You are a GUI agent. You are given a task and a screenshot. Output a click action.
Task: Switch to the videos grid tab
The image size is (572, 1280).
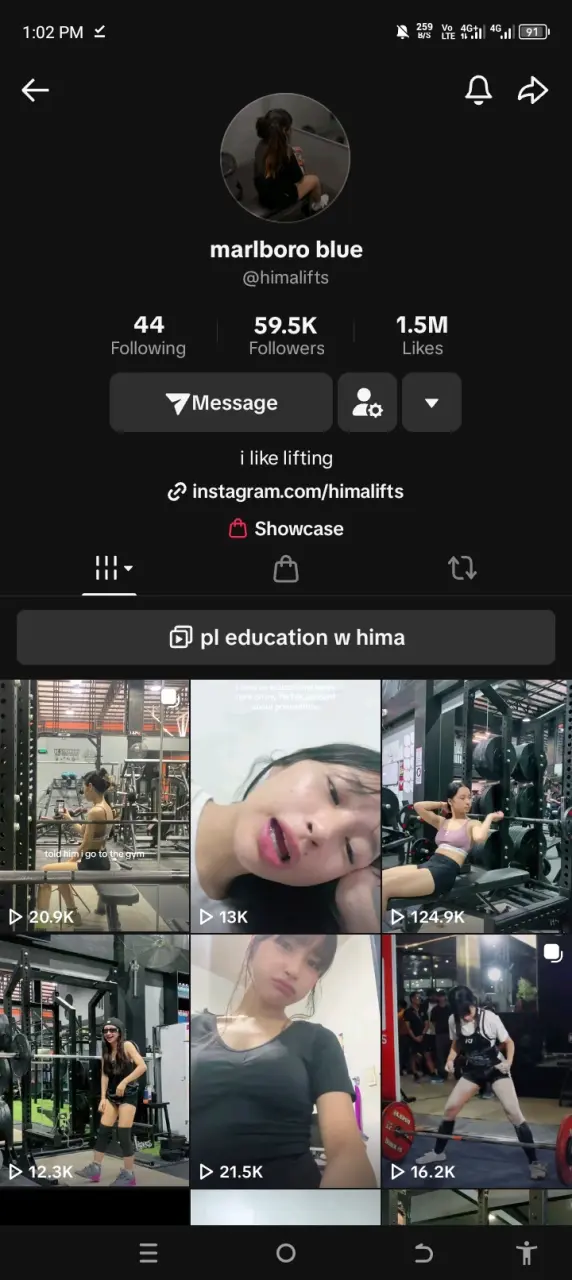(111, 569)
